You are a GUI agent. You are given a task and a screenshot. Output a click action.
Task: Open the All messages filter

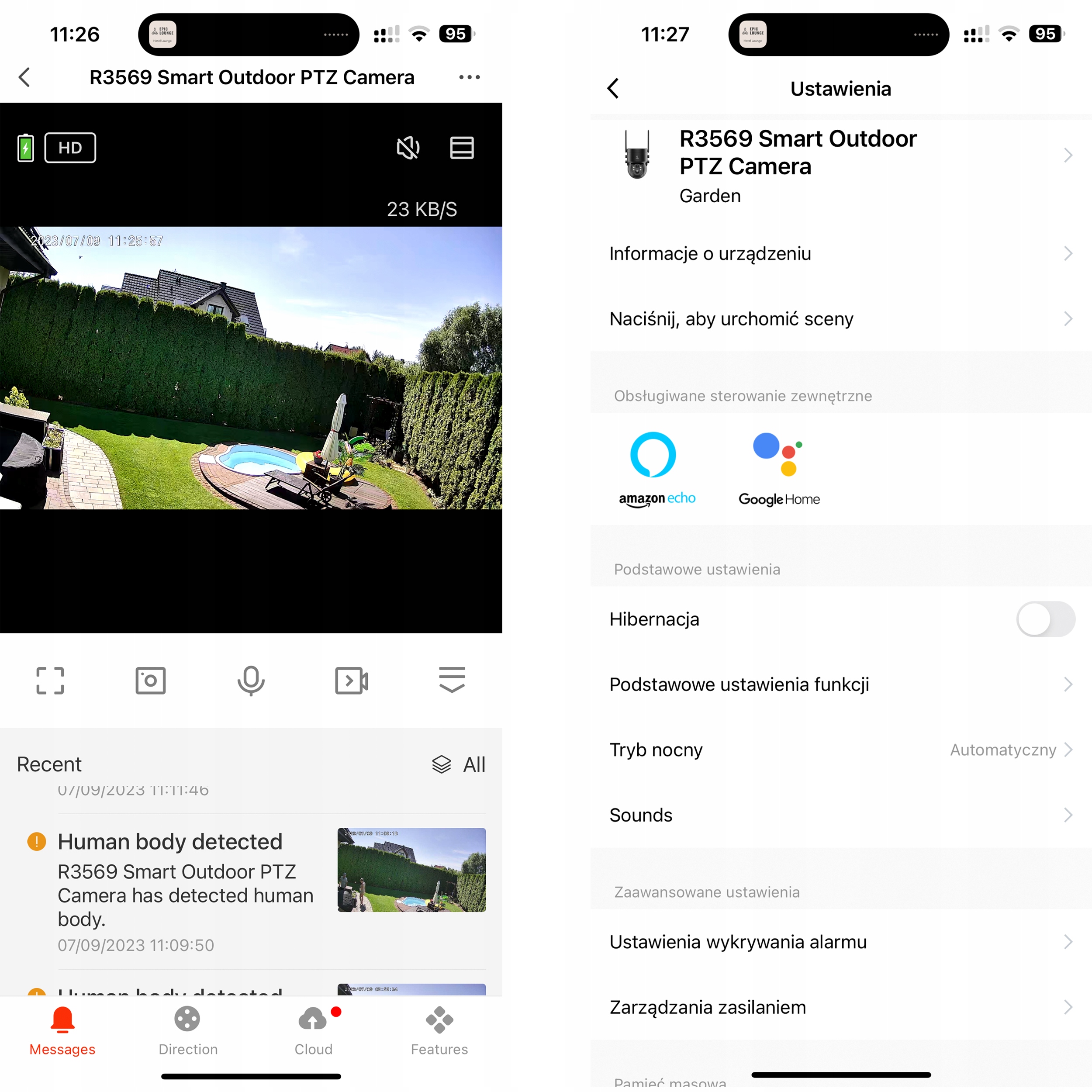click(459, 764)
